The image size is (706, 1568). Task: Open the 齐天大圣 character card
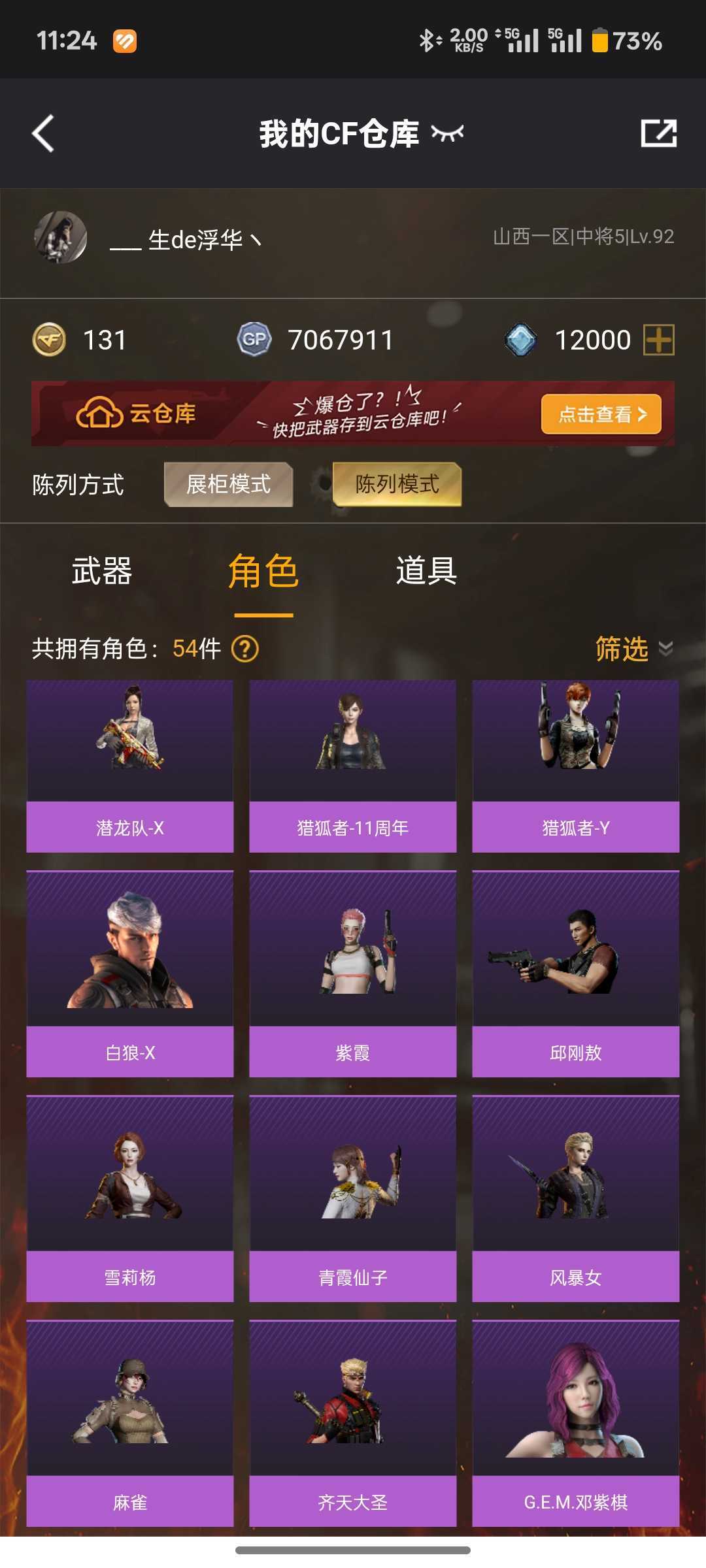click(x=353, y=1424)
